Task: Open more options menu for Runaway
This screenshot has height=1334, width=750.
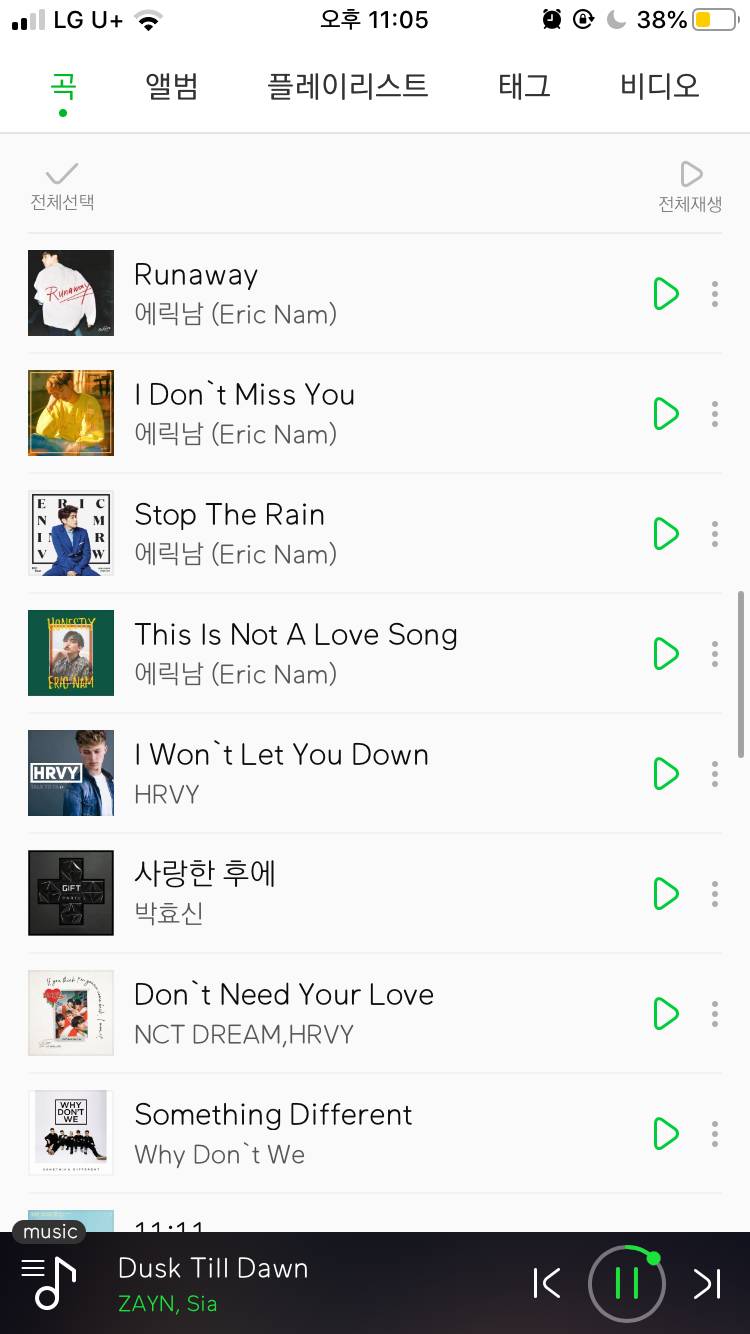Action: (715, 293)
